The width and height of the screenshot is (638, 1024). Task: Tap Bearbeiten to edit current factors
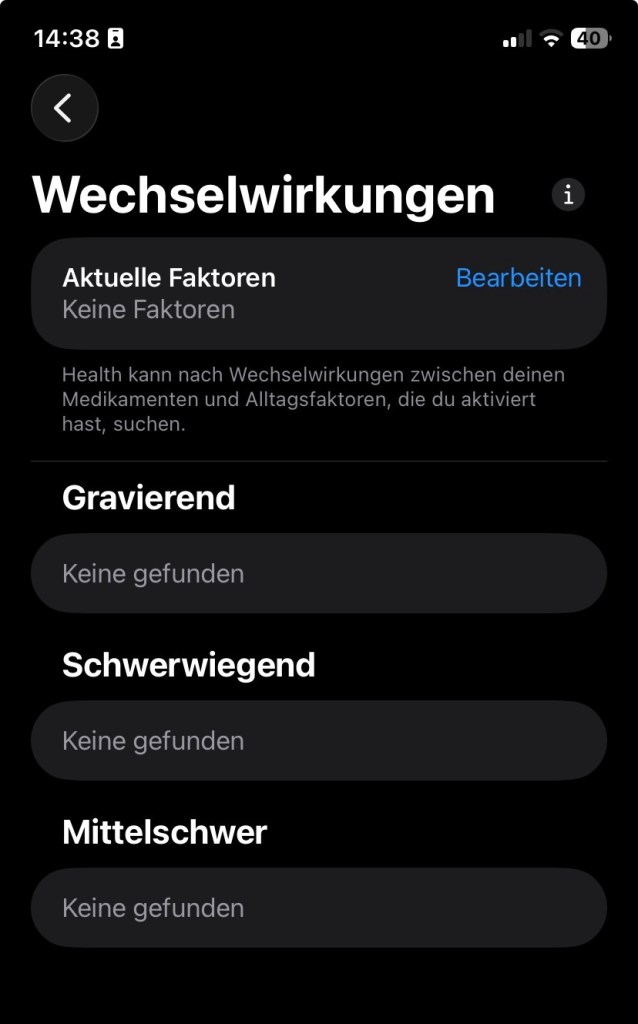(518, 278)
